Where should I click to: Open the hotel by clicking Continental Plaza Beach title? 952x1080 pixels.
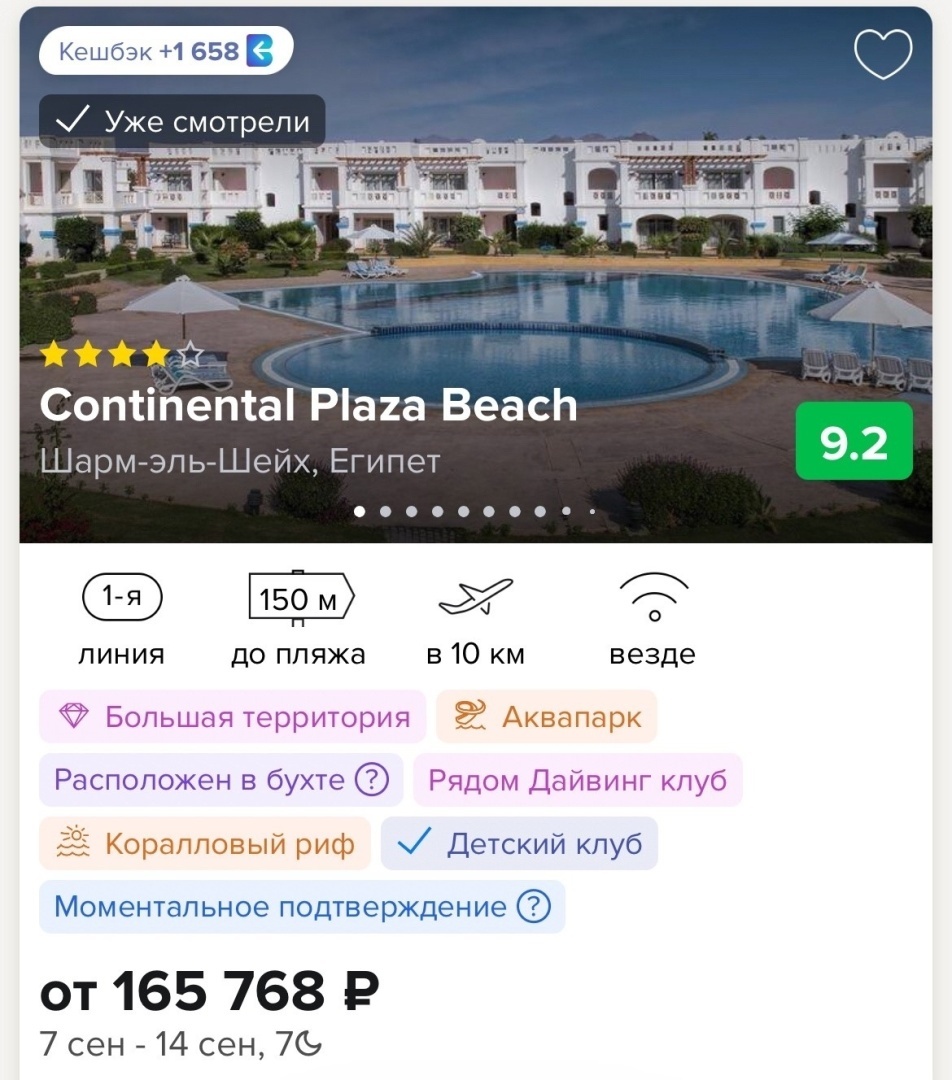pos(307,406)
